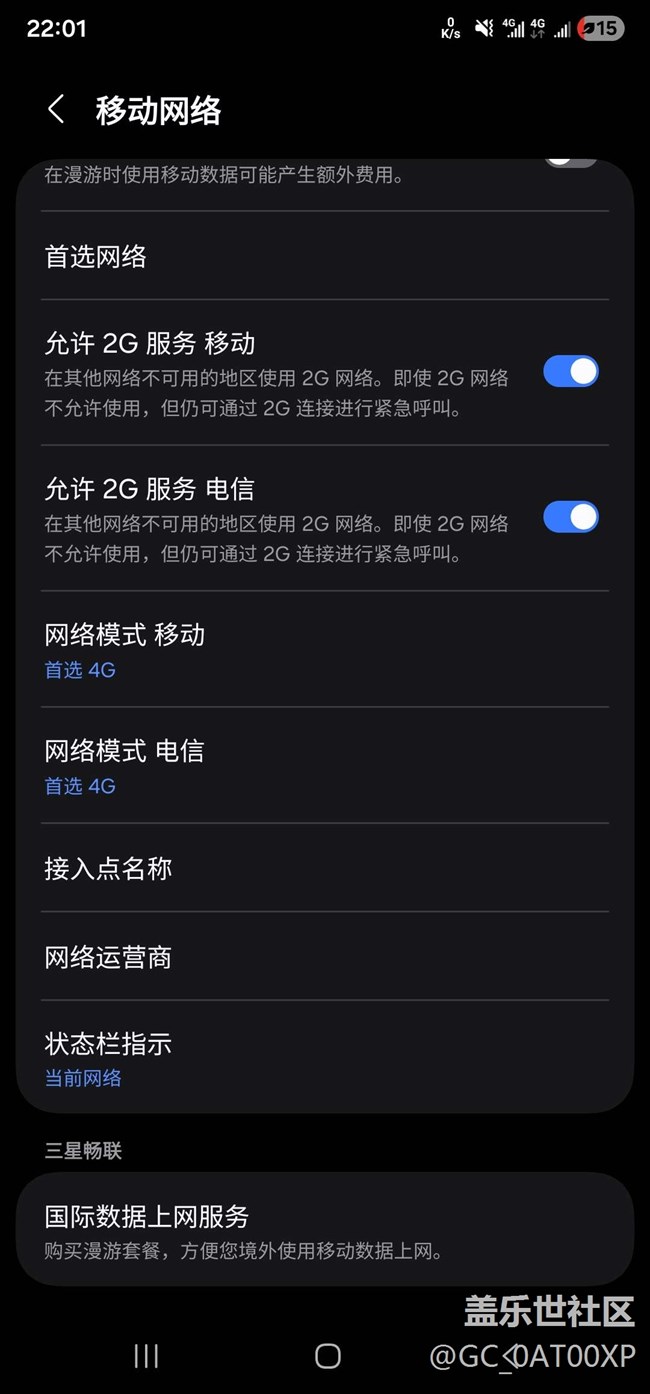Change 网络模式 电信 setting

[x=324, y=766]
